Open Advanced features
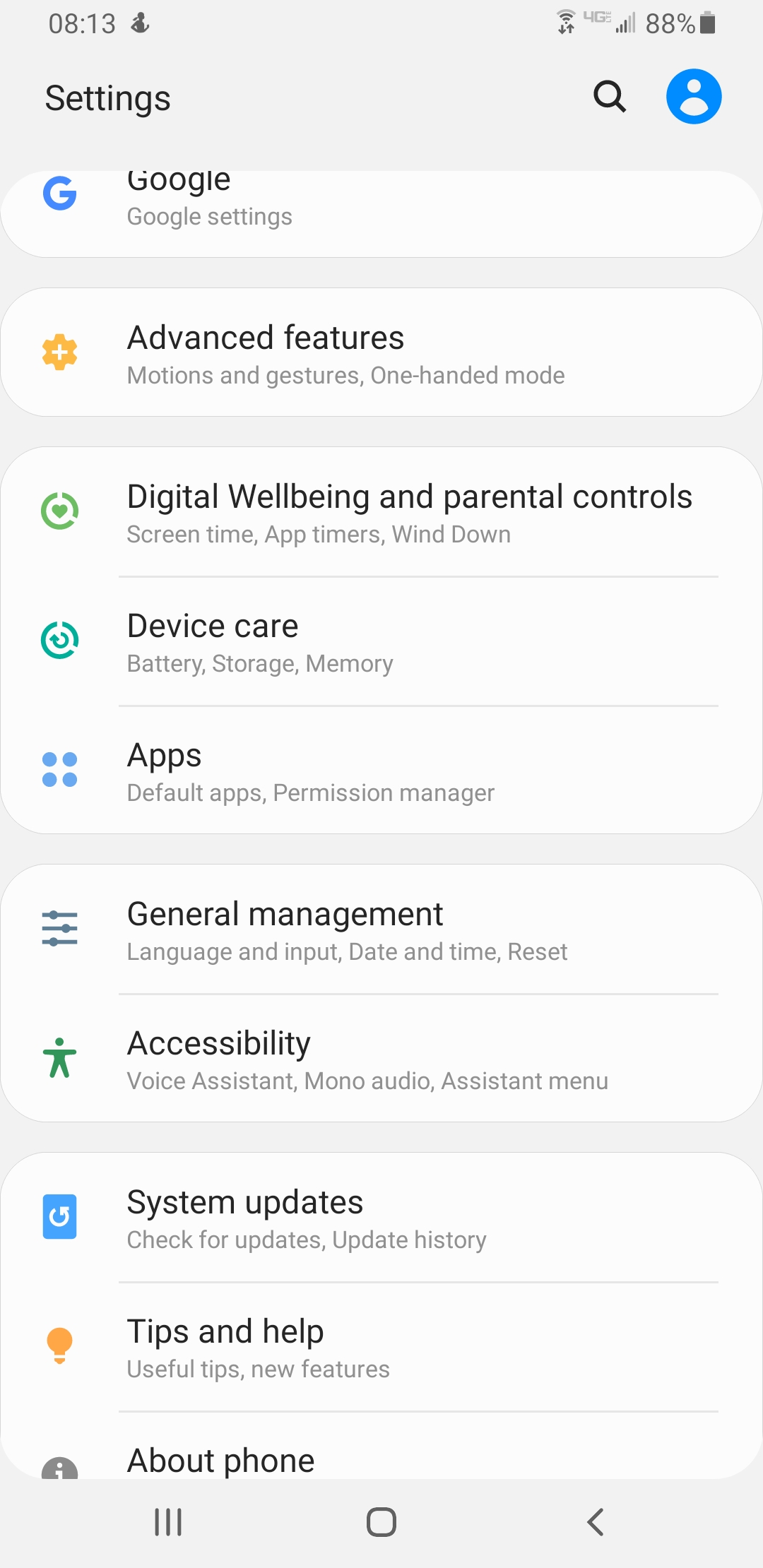This screenshot has width=763, height=1568. 381,353
